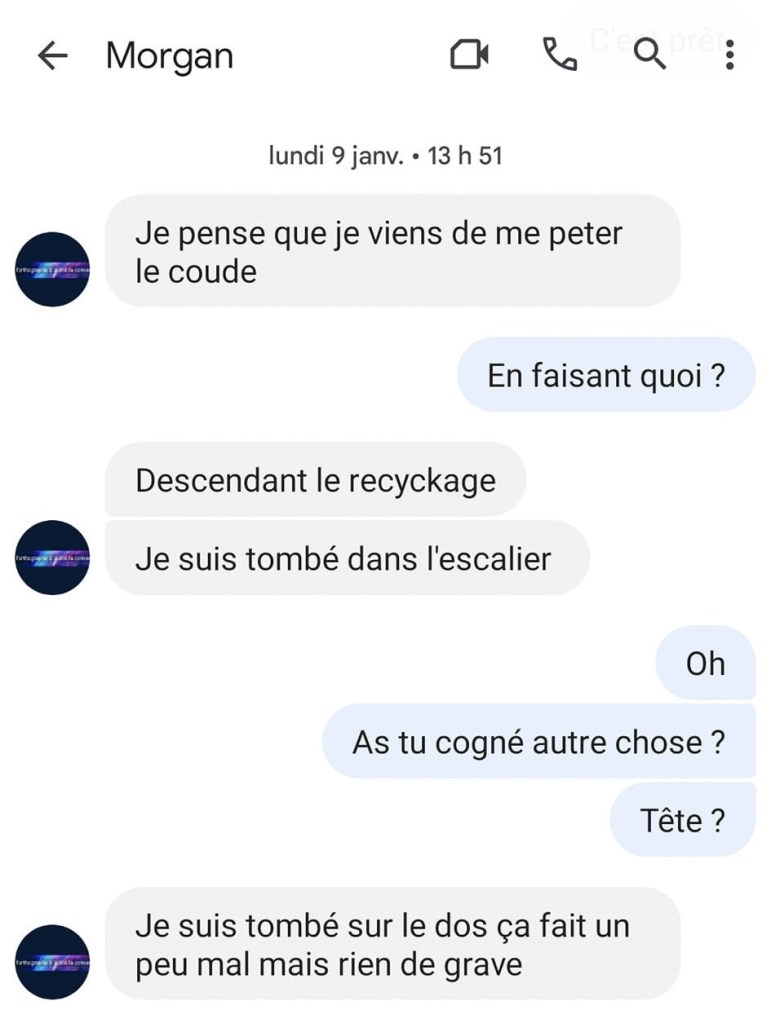This screenshot has height=1023, width=771.
Task: Start a video call with Morgan
Action: coord(469,56)
